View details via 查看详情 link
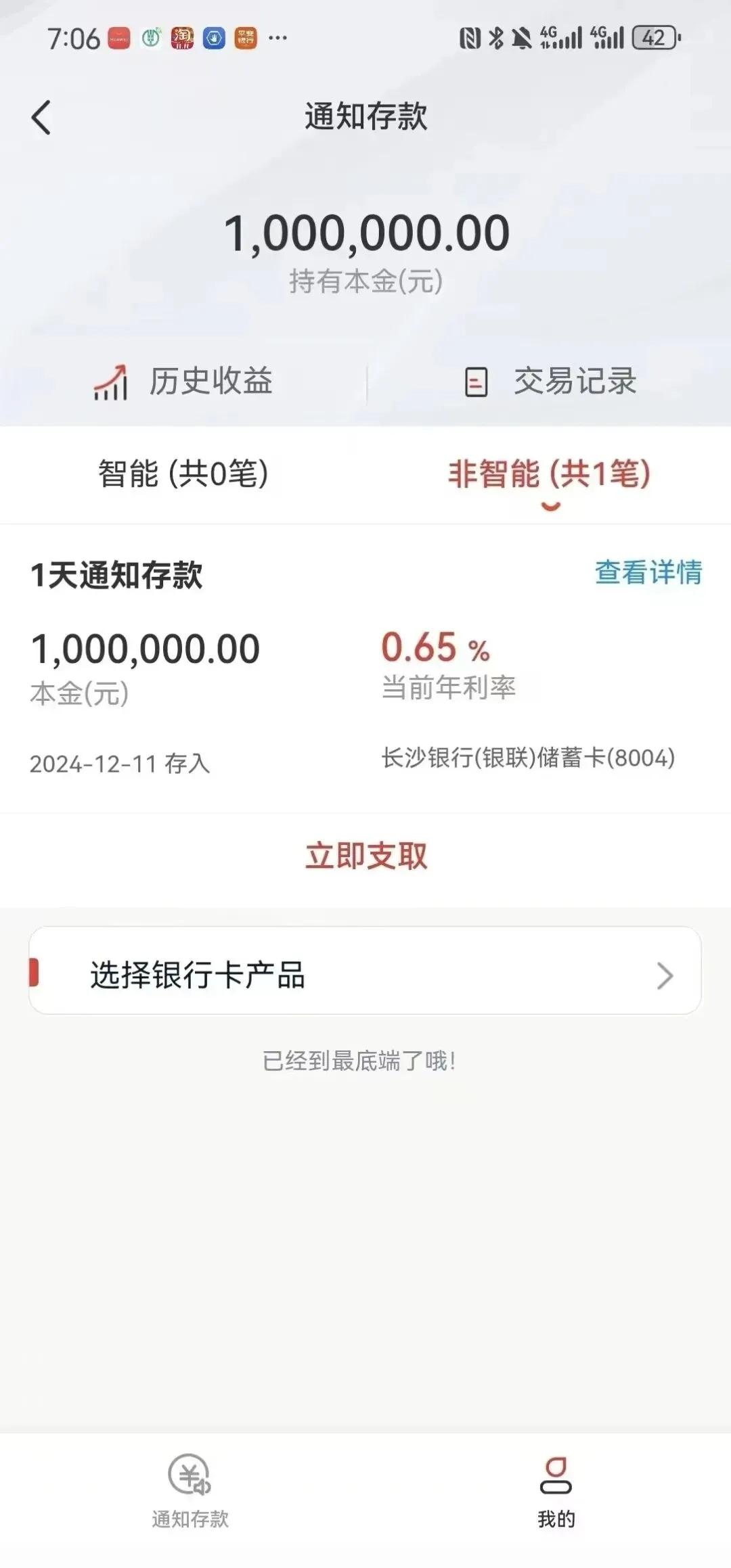 pyautogui.click(x=648, y=572)
